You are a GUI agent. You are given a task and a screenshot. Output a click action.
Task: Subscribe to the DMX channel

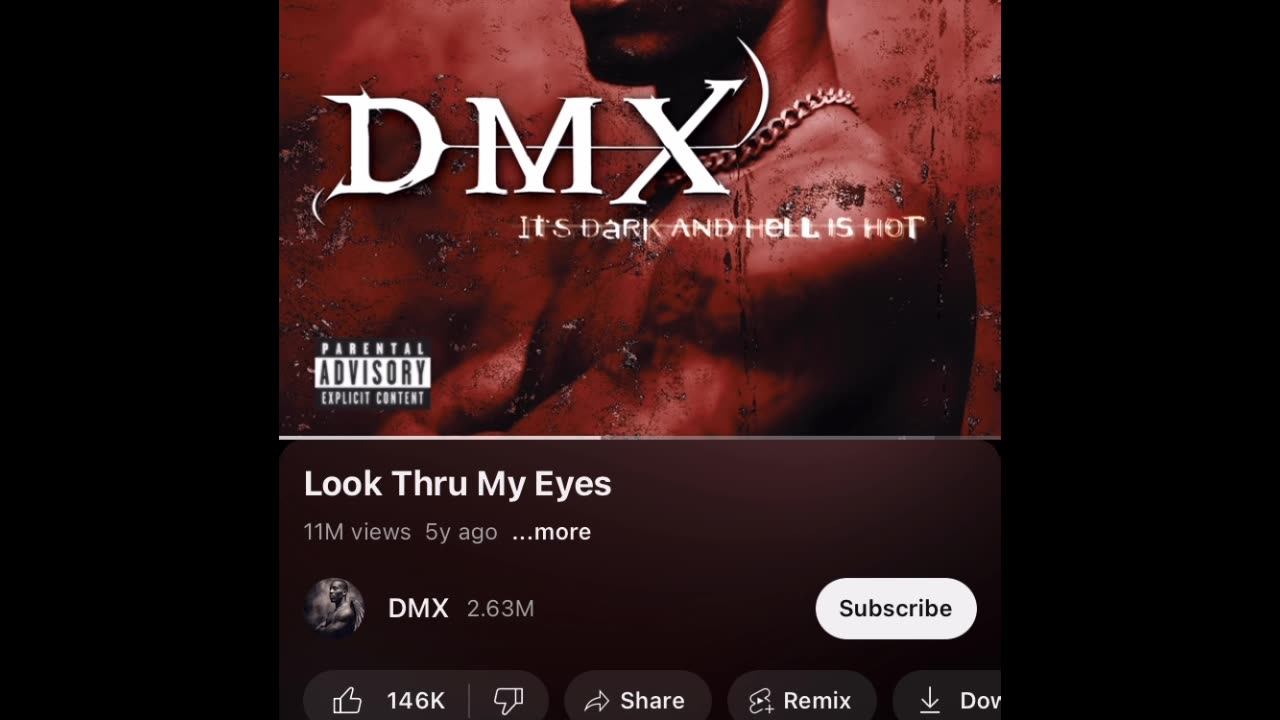tap(895, 608)
